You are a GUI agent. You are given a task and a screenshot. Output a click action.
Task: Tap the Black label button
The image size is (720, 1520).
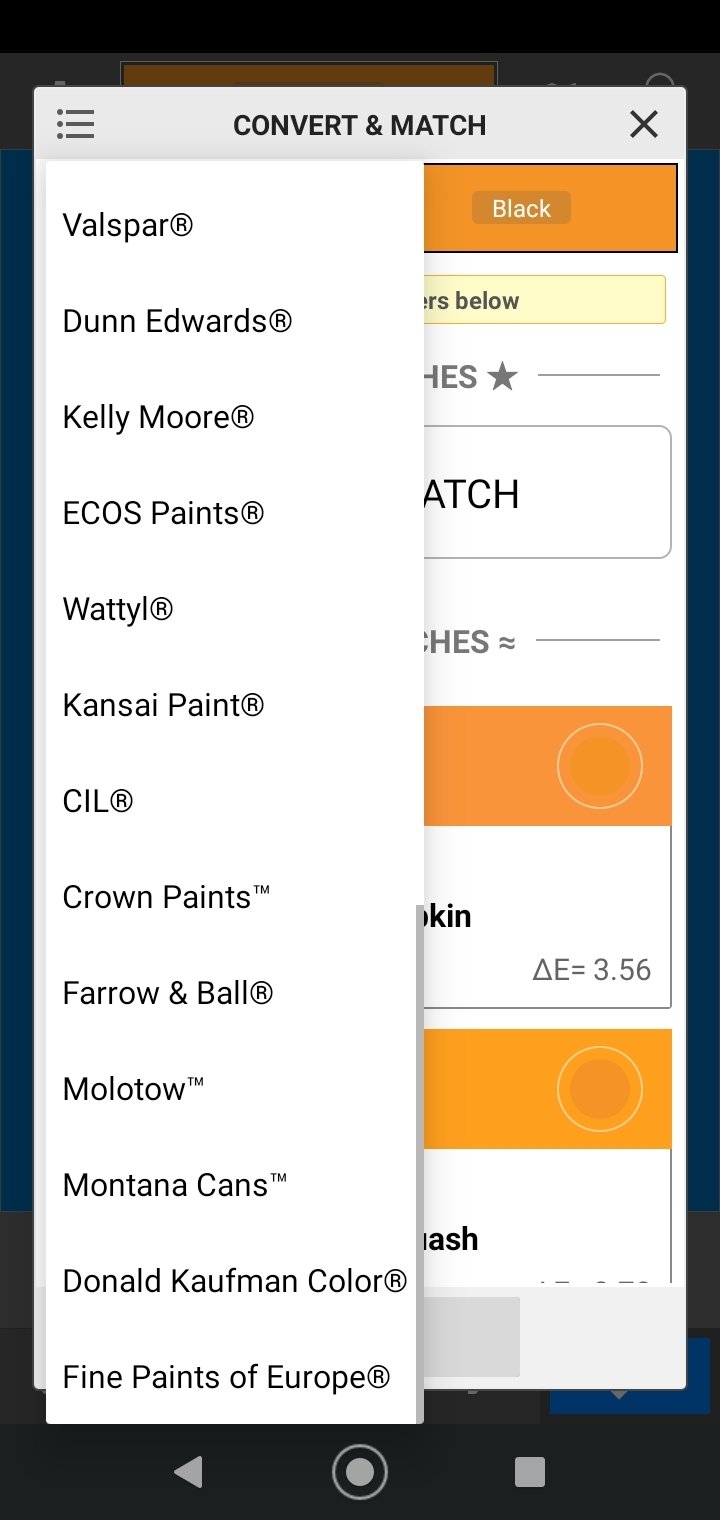[x=522, y=208]
